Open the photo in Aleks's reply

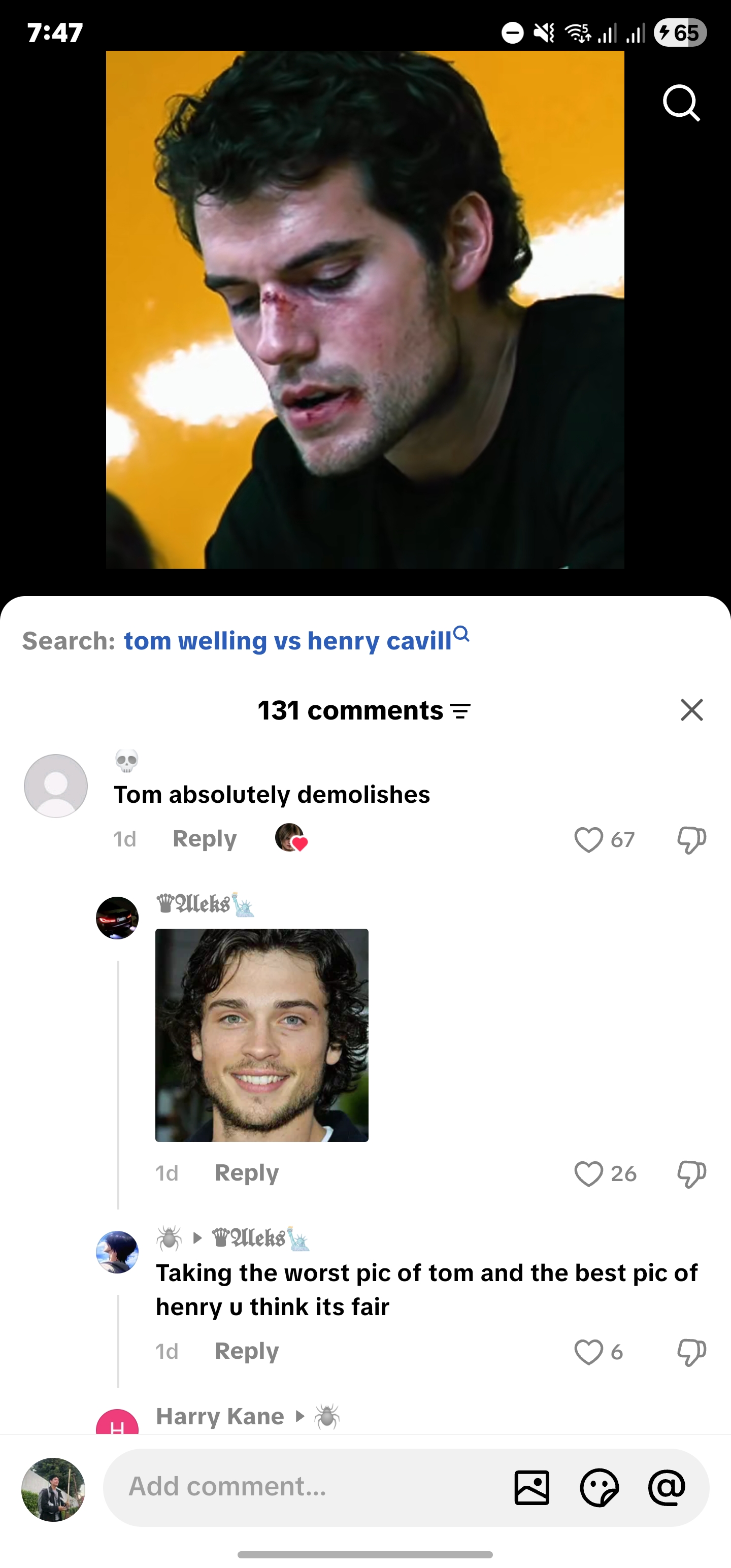point(262,1035)
